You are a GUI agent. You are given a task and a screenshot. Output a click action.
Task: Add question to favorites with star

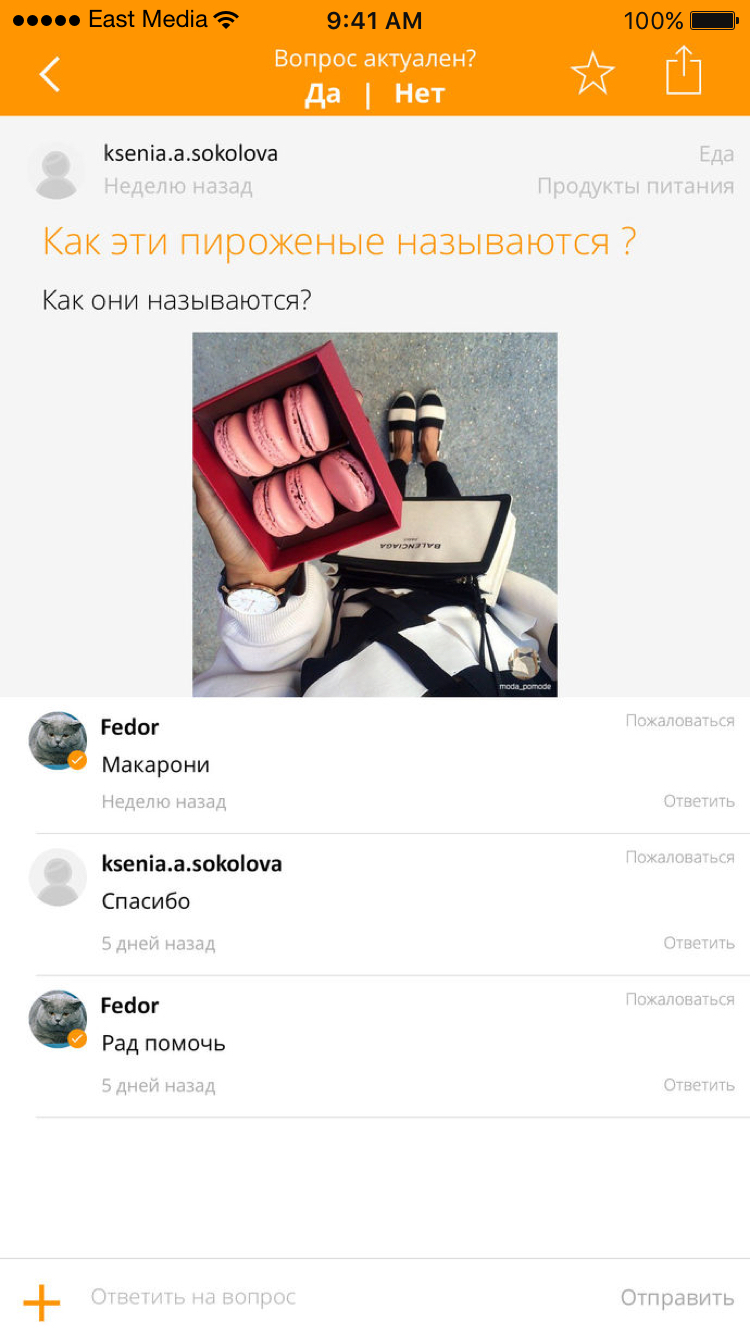point(592,74)
